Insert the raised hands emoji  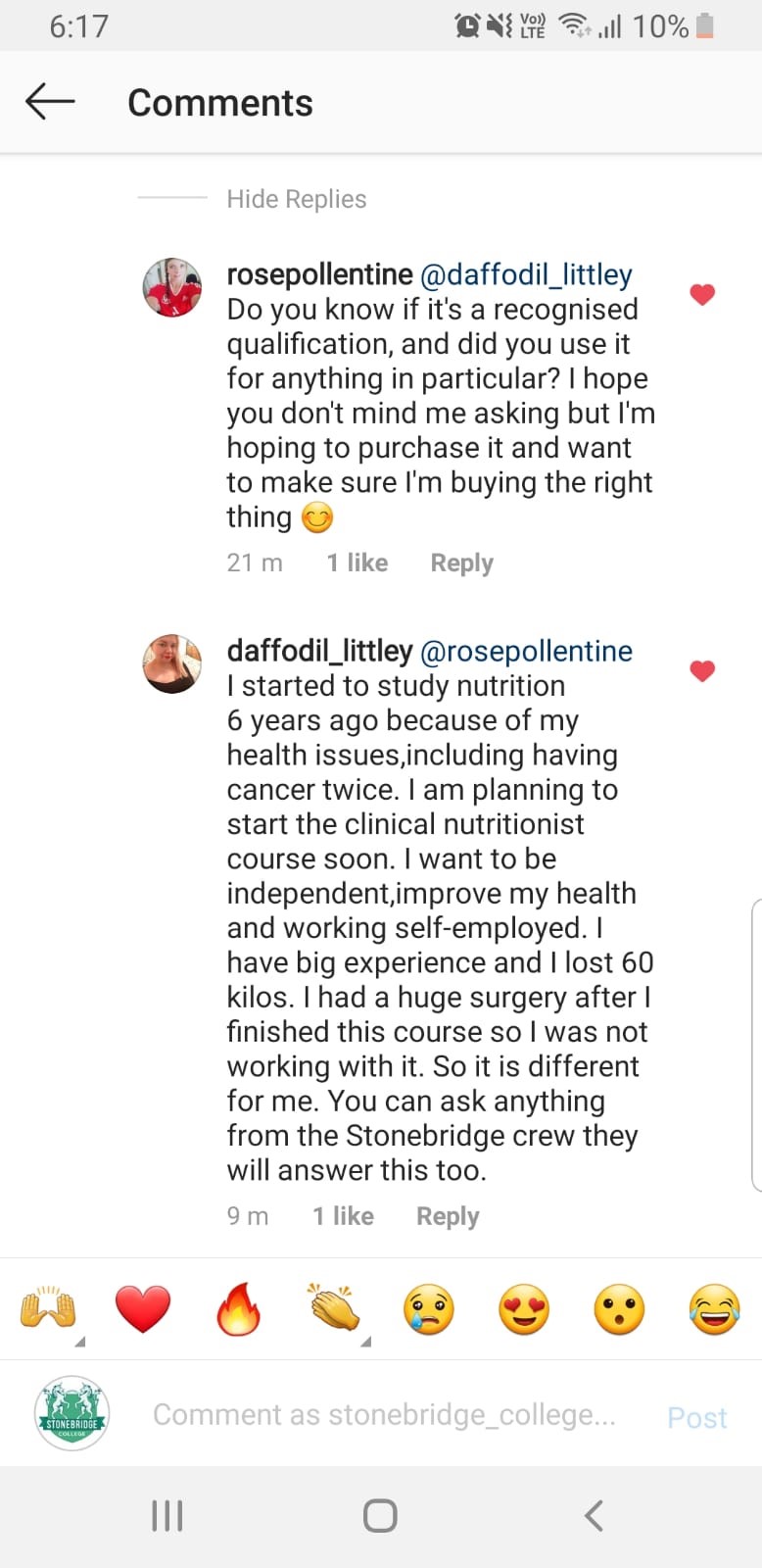[48, 1309]
